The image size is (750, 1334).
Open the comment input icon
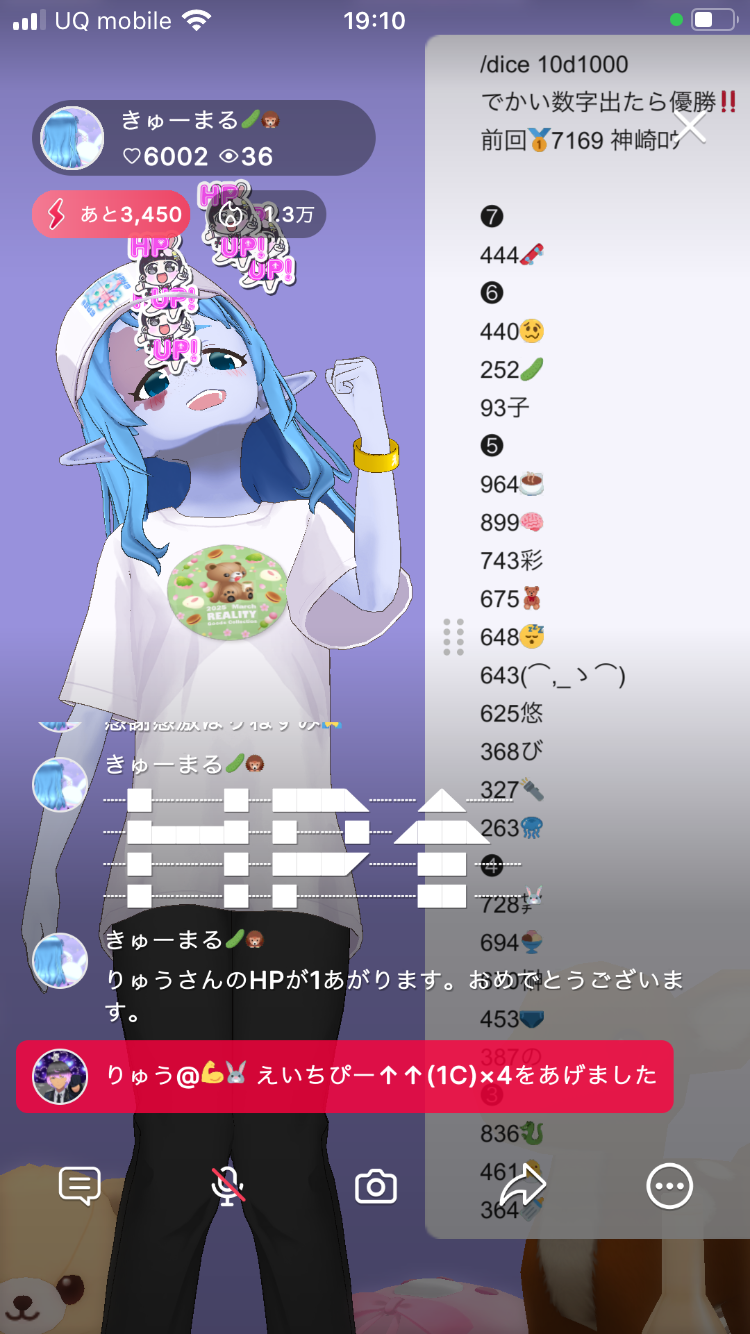(x=80, y=1187)
